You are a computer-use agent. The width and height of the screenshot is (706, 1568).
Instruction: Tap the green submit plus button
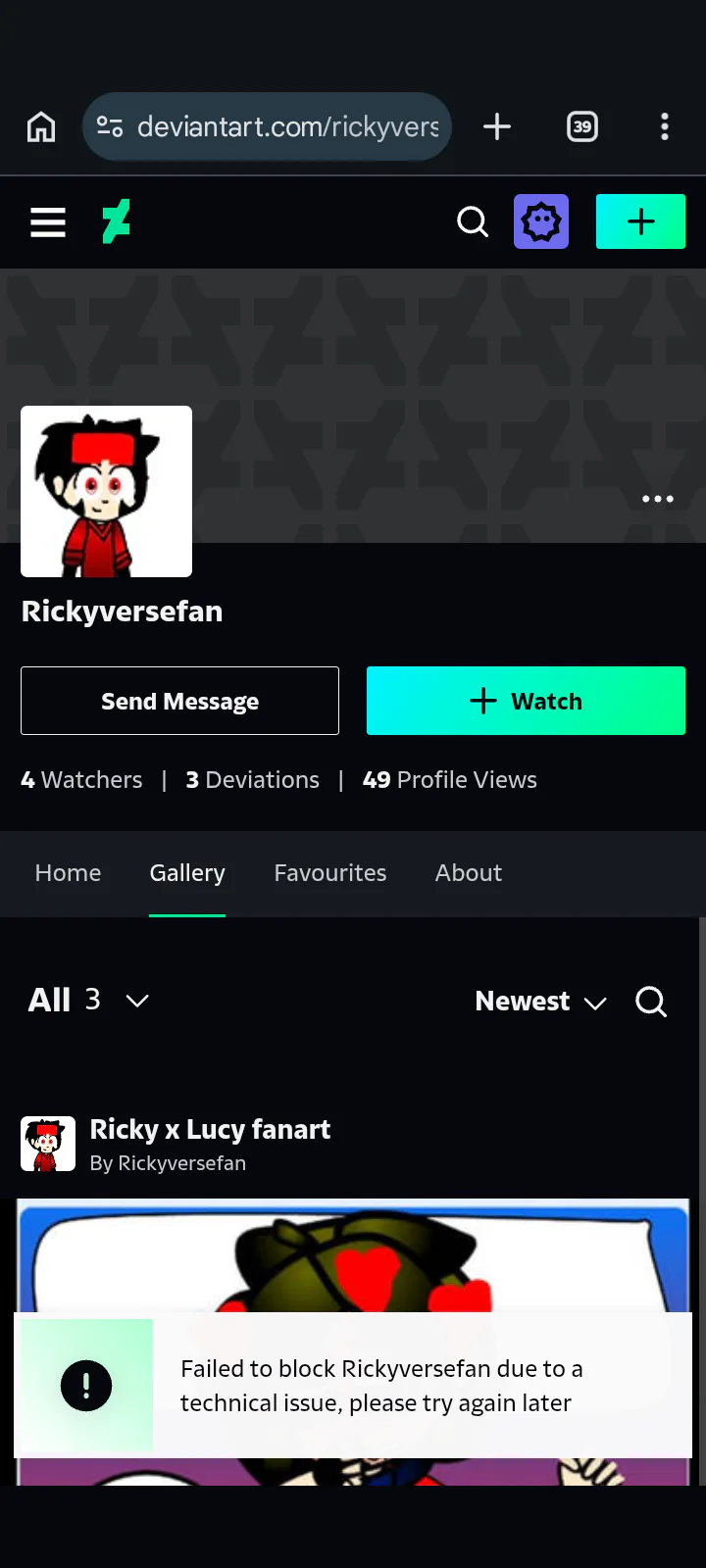640,221
